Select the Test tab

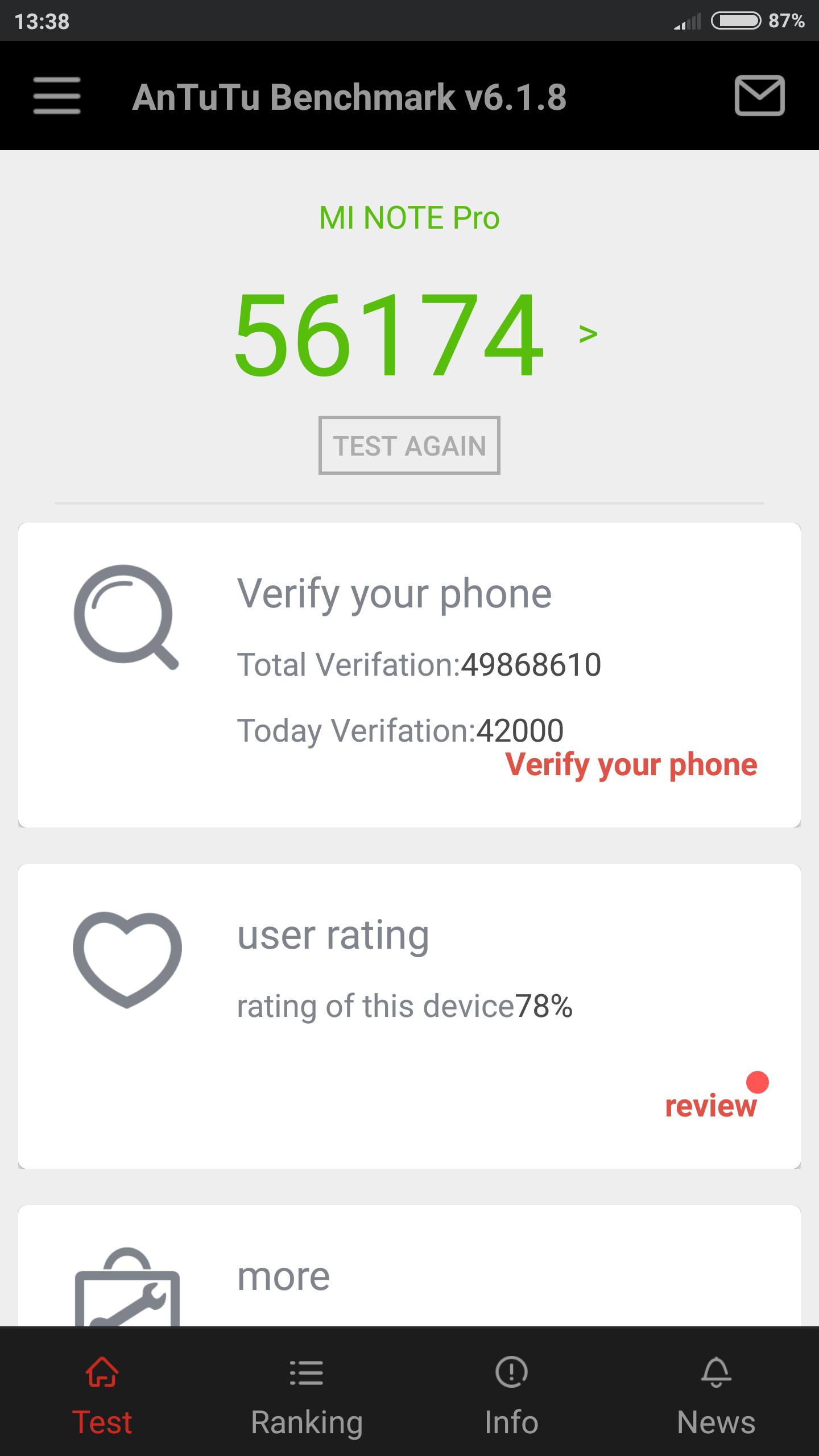[102, 1397]
